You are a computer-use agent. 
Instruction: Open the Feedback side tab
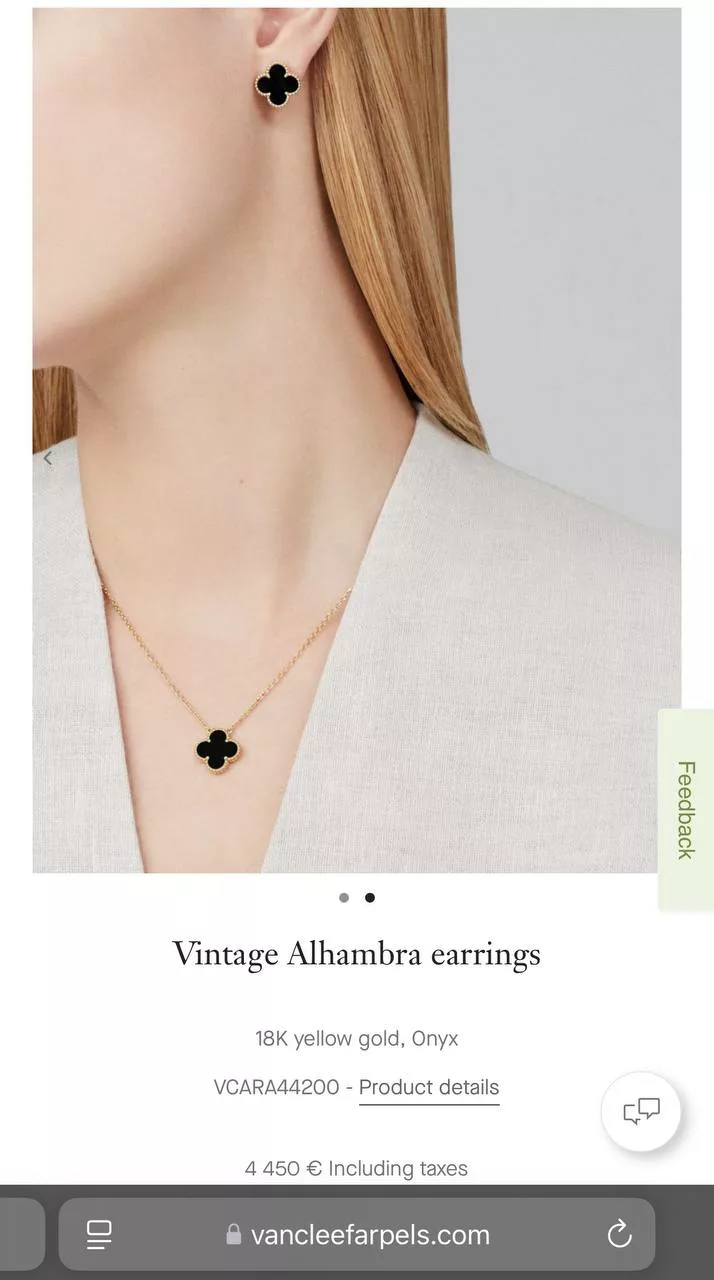click(685, 809)
